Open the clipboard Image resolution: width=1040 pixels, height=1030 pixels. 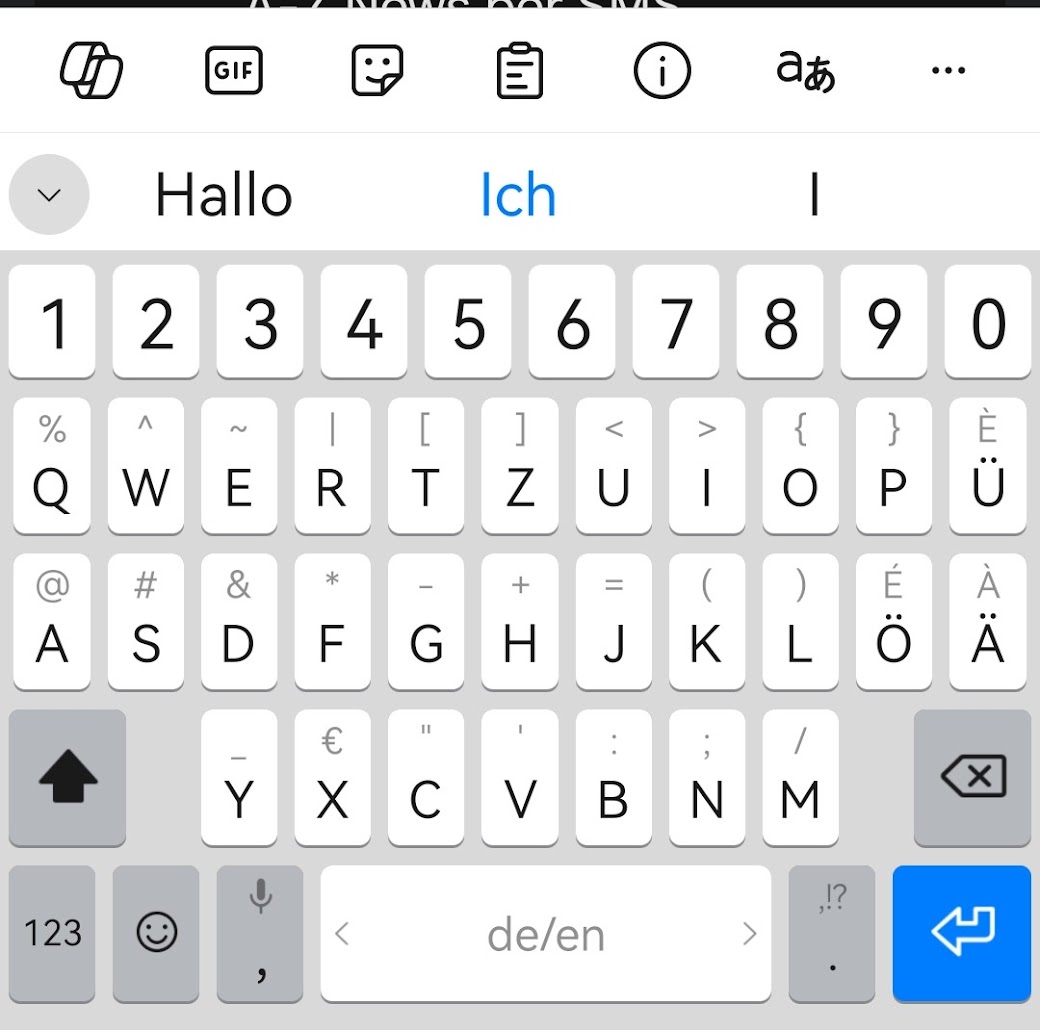pos(520,72)
